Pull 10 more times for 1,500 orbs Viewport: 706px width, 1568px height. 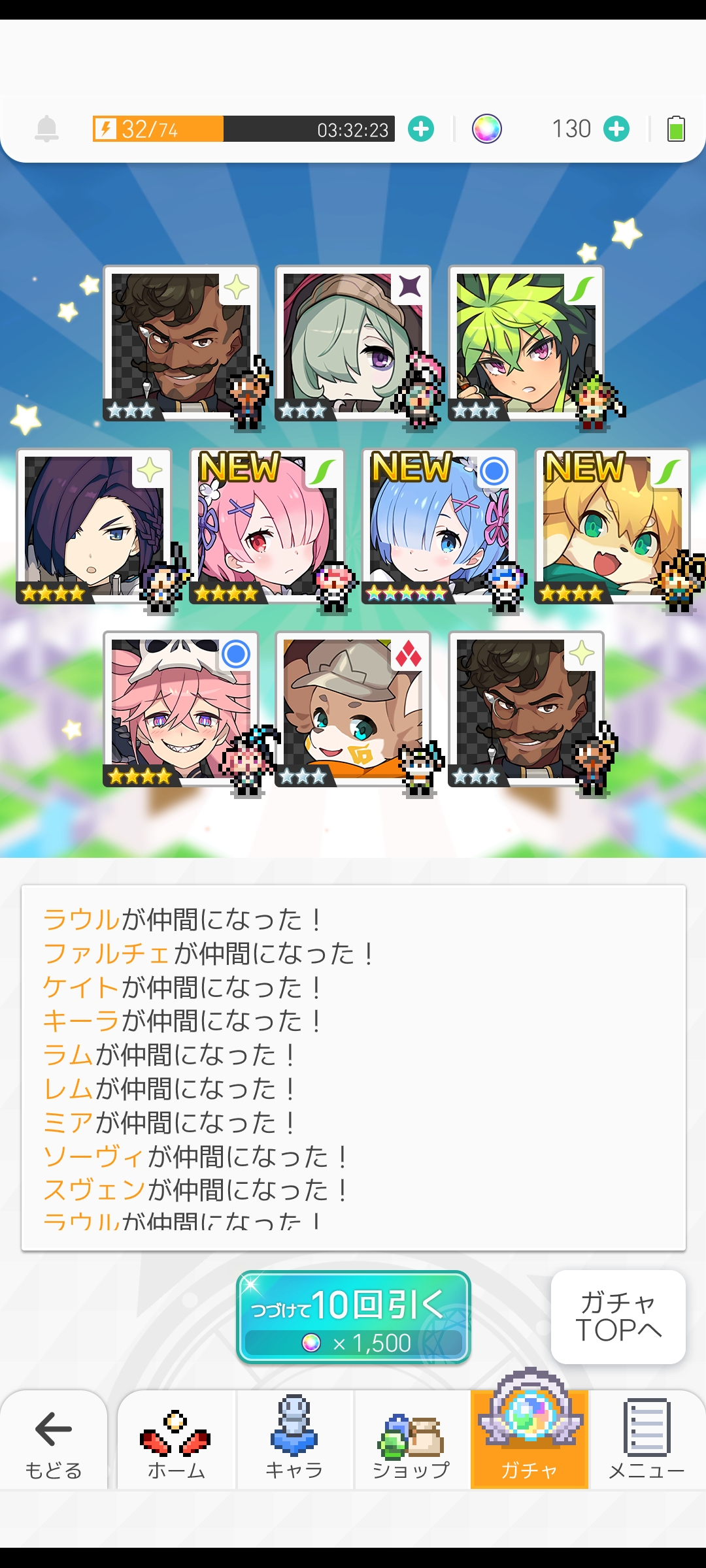(353, 1317)
